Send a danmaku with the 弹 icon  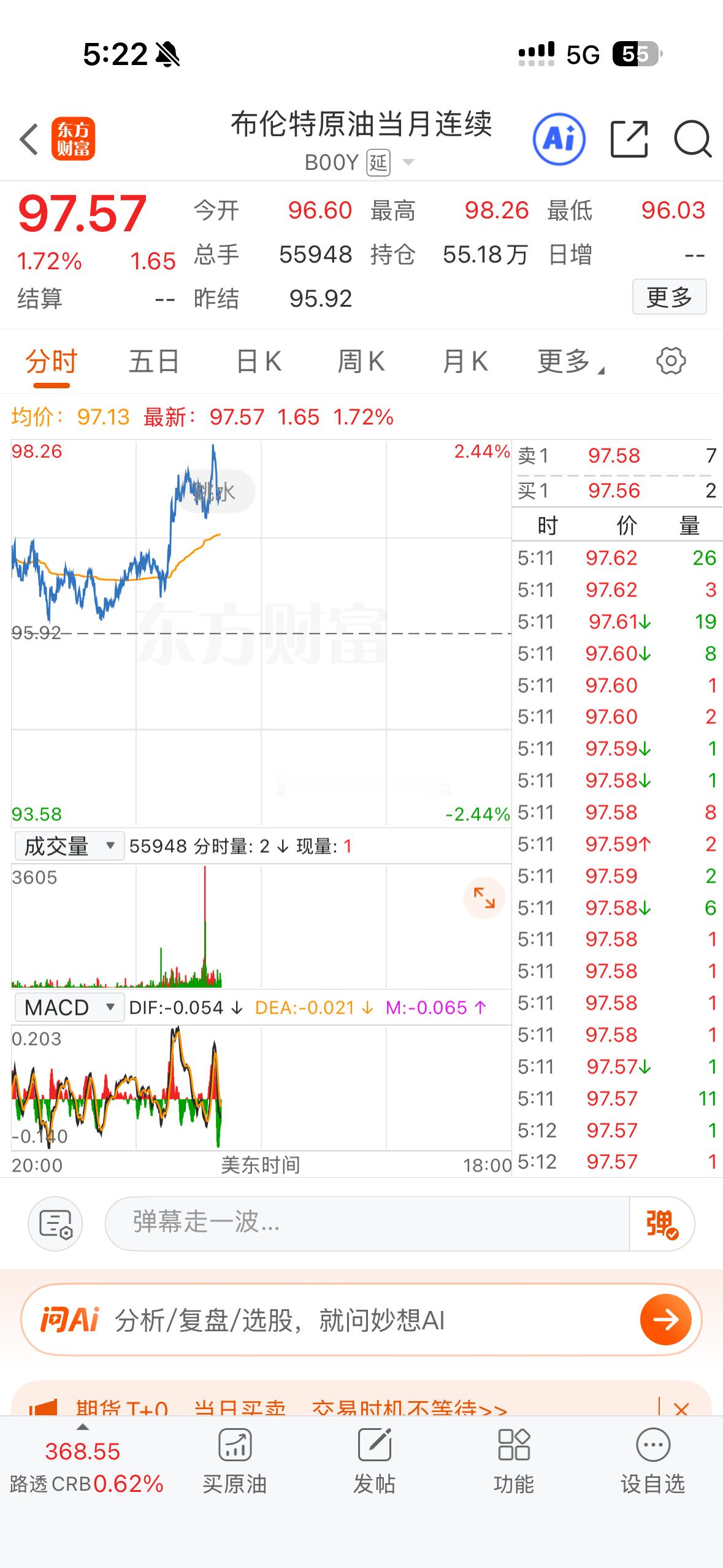661,1224
